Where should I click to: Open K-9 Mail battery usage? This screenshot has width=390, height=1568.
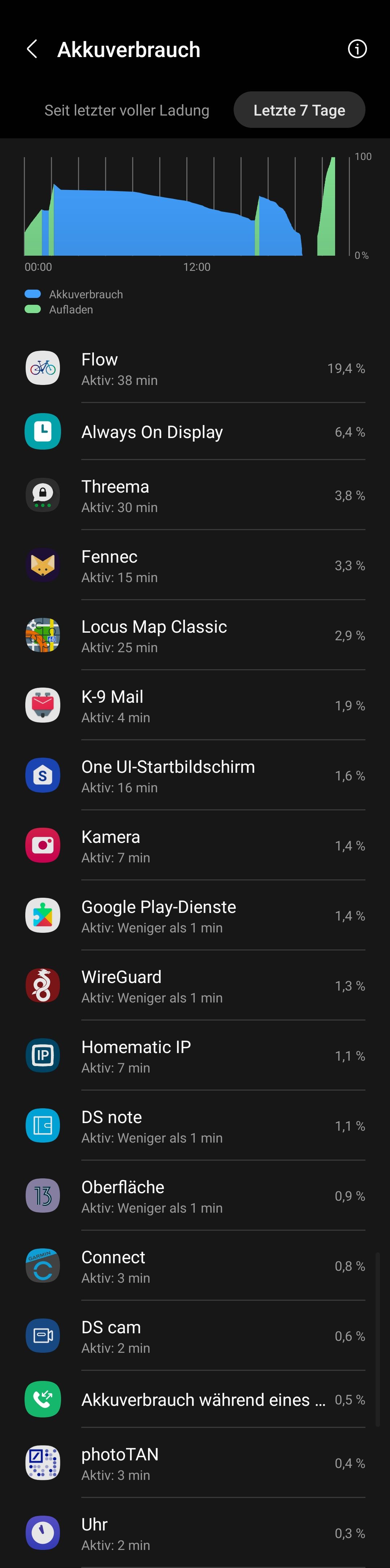pyautogui.click(x=195, y=706)
